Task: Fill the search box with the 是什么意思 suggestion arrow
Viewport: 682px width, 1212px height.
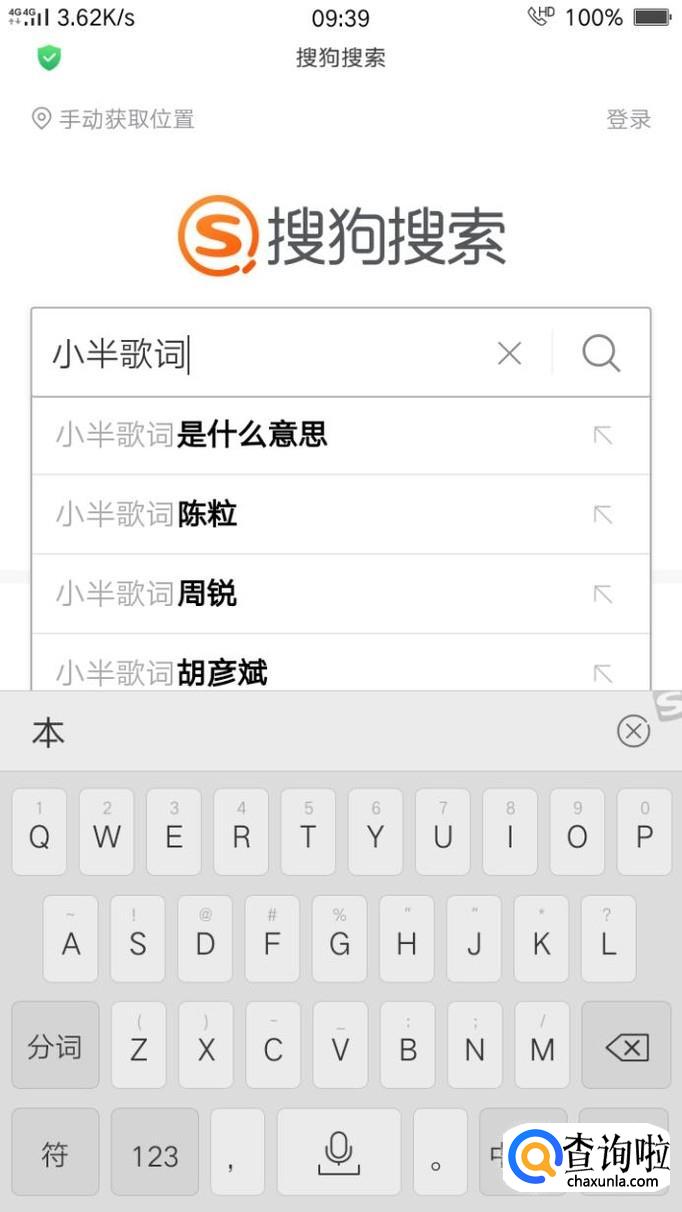Action: [x=602, y=435]
